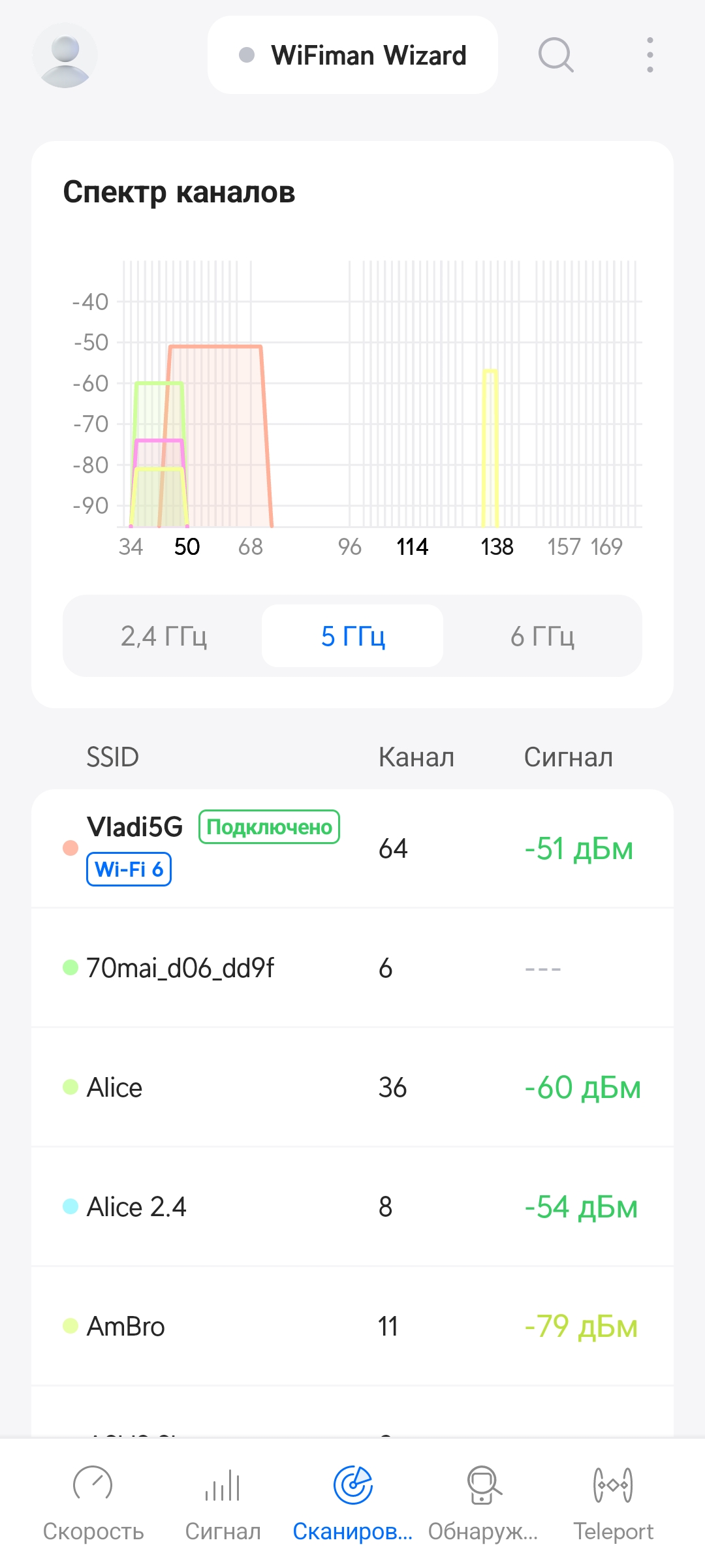Open AmBro network details
Image resolution: width=705 pixels, height=1568 pixels.
tap(352, 1326)
